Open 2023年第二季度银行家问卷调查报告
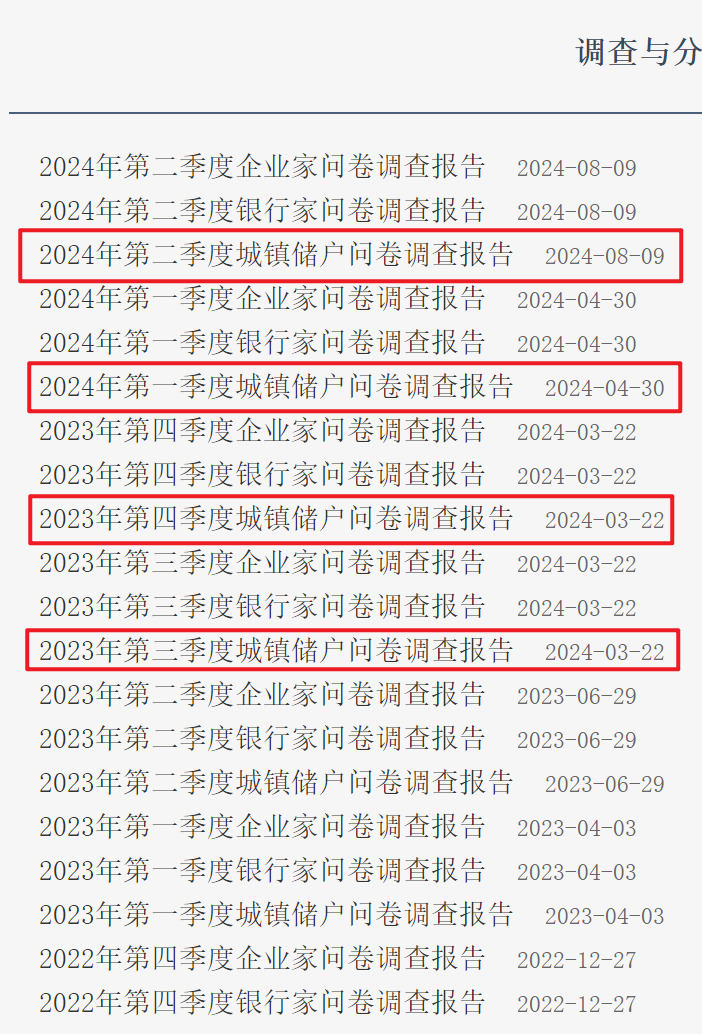The width and height of the screenshot is (702, 1034). (262, 739)
